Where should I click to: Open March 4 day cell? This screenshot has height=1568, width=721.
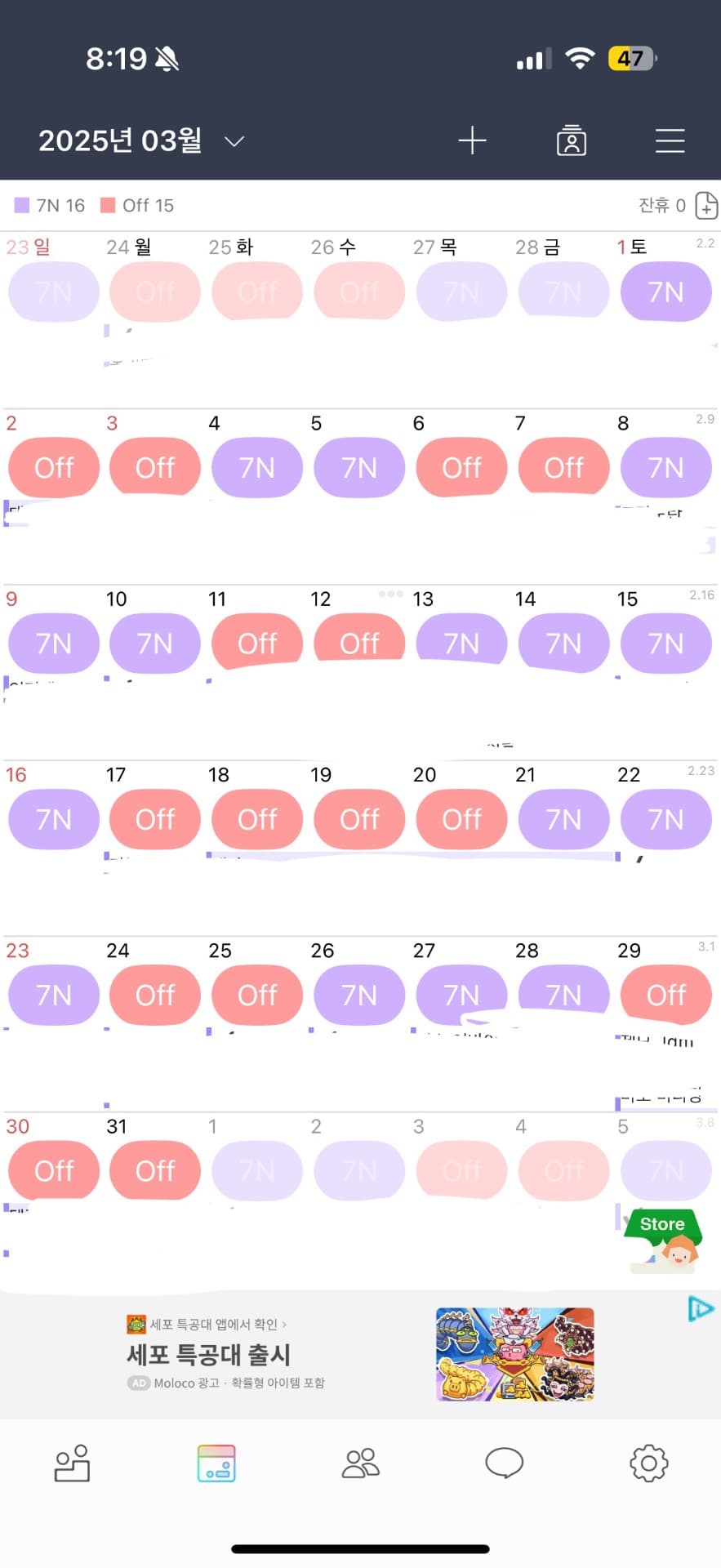tap(256, 468)
